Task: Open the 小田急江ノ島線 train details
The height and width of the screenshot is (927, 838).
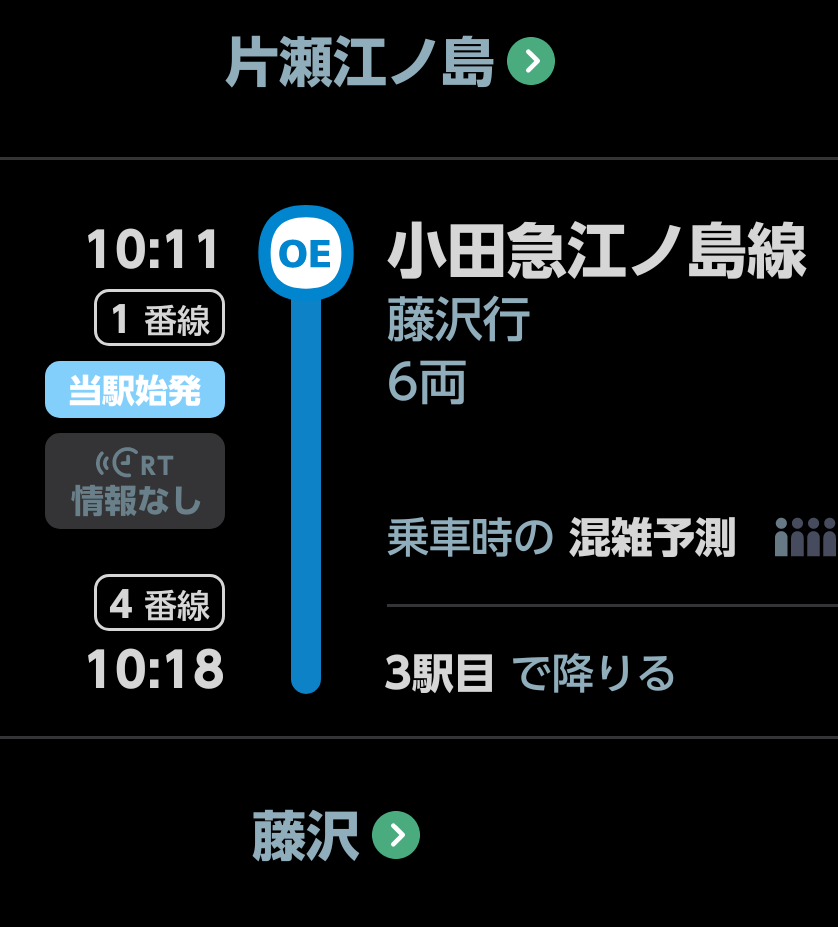Action: (x=596, y=252)
